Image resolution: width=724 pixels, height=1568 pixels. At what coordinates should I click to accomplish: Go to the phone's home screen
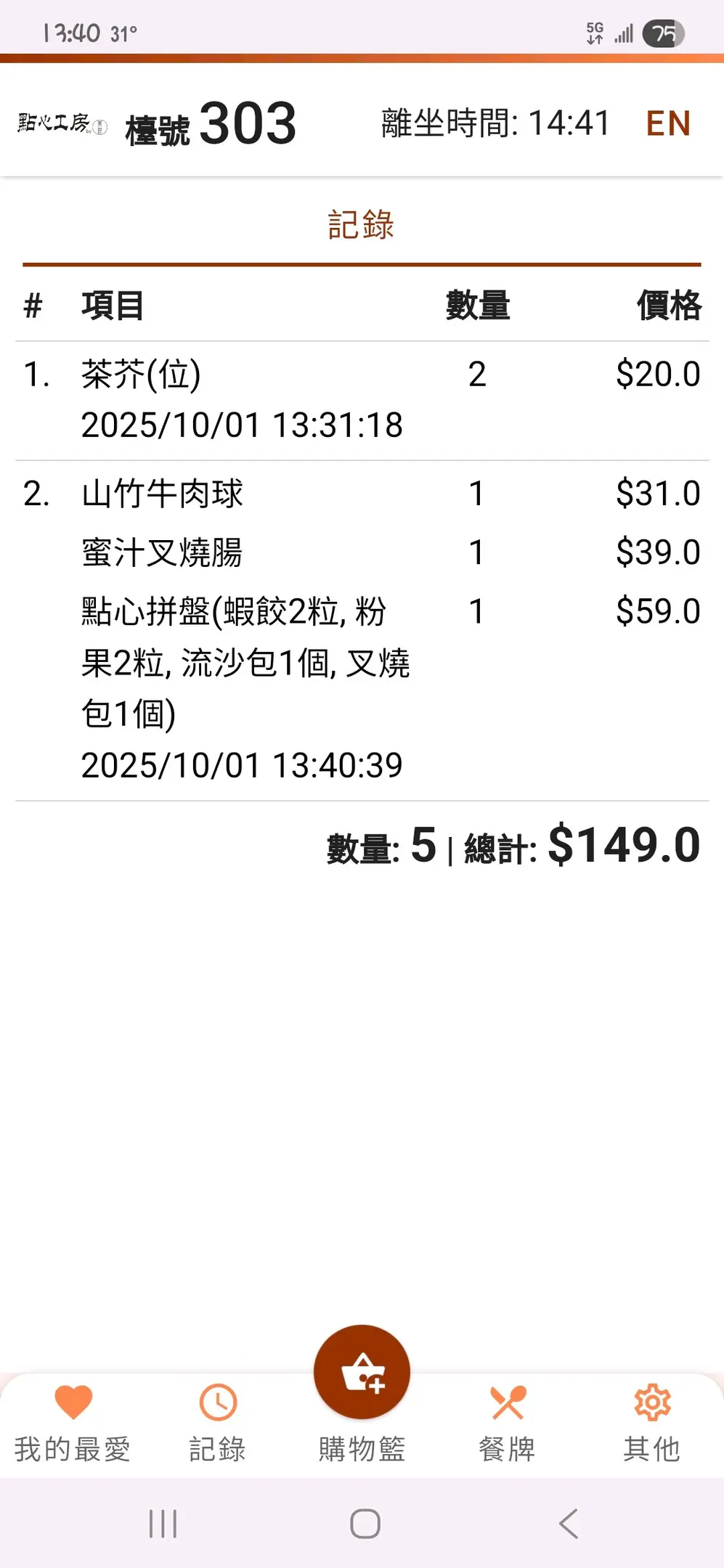coord(365,1523)
